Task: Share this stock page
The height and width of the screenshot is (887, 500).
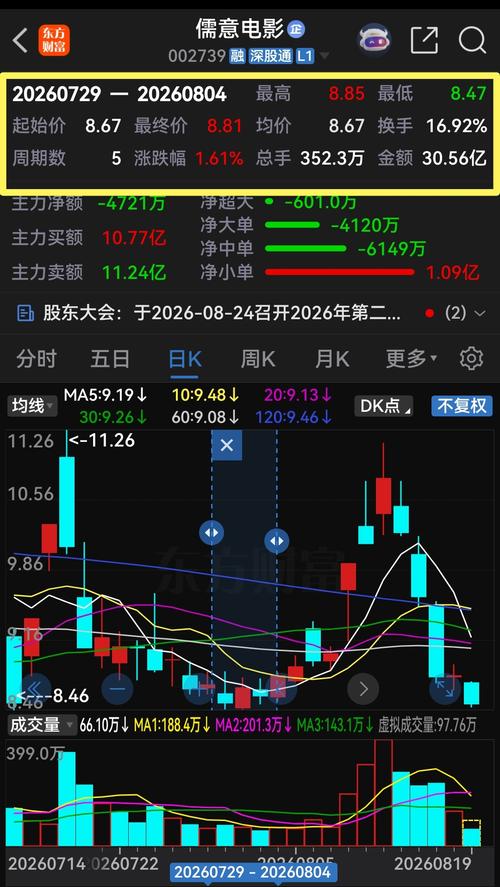Action: tap(424, 40)
